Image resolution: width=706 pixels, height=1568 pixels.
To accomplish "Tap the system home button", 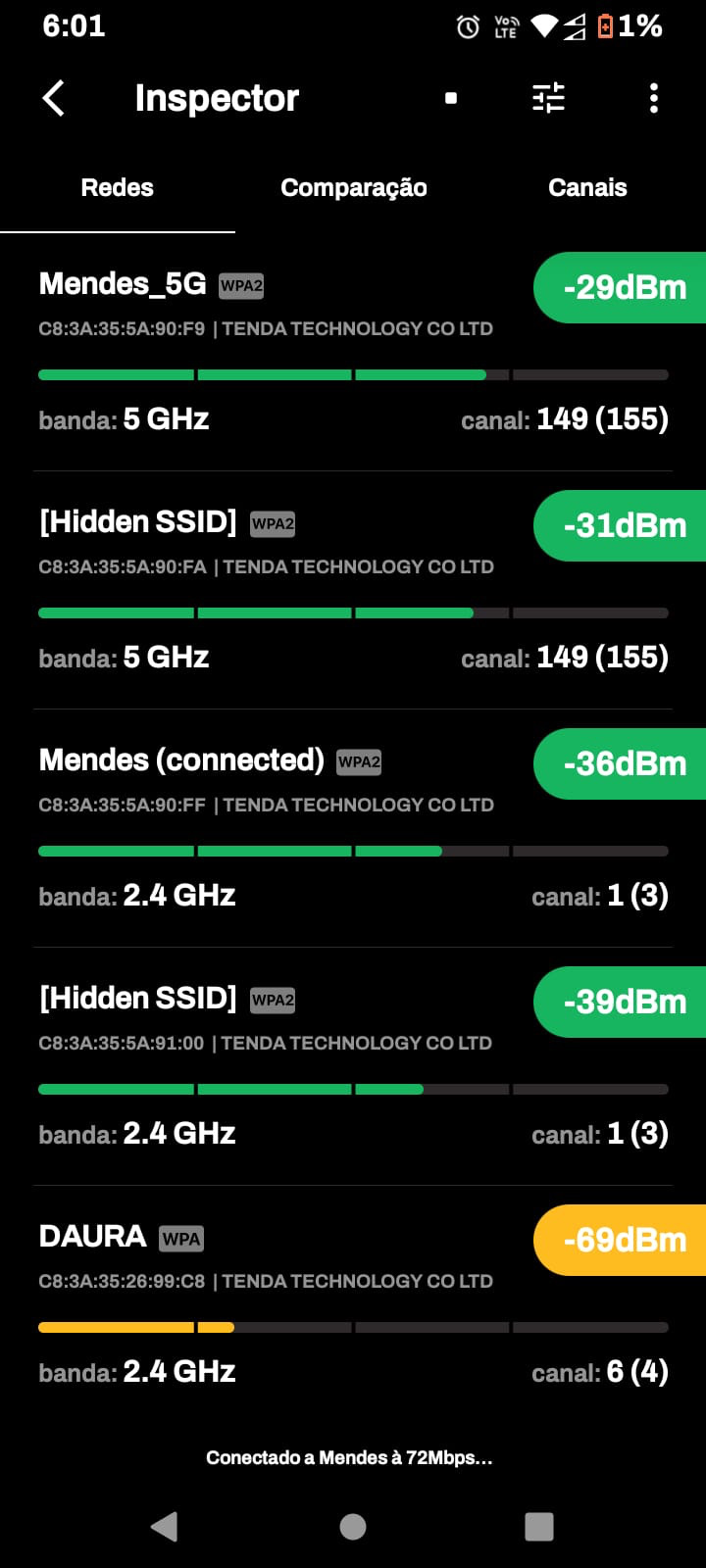I will (x=353, y=1526).
